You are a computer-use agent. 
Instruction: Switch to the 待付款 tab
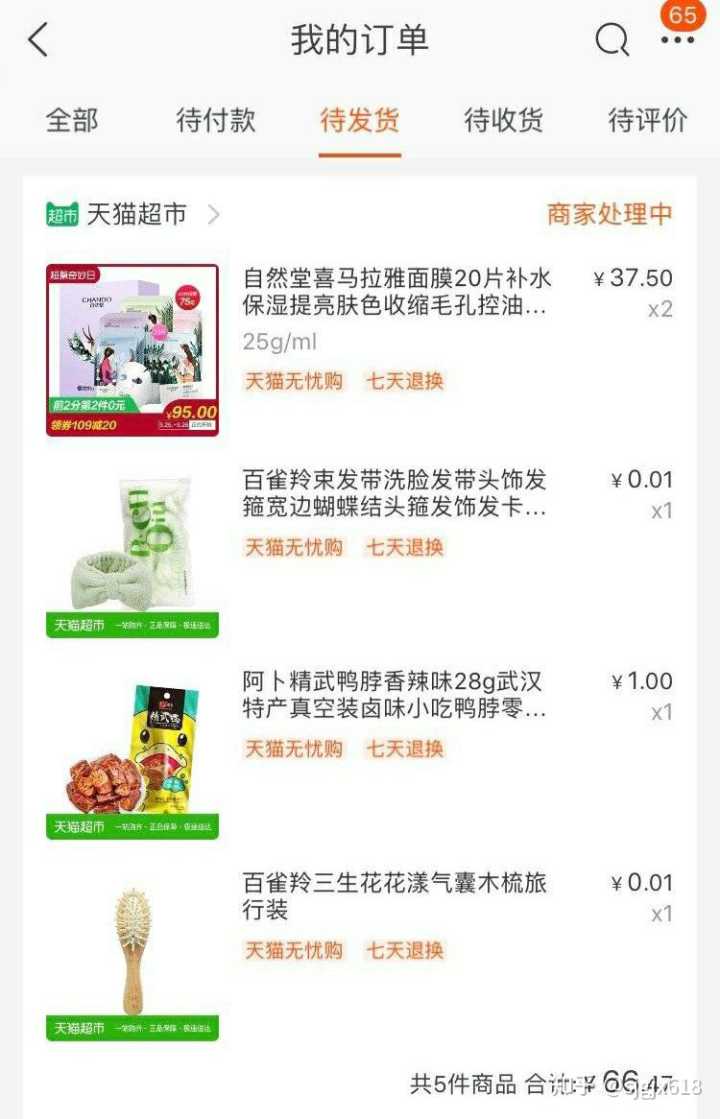(x=216, y=121)
